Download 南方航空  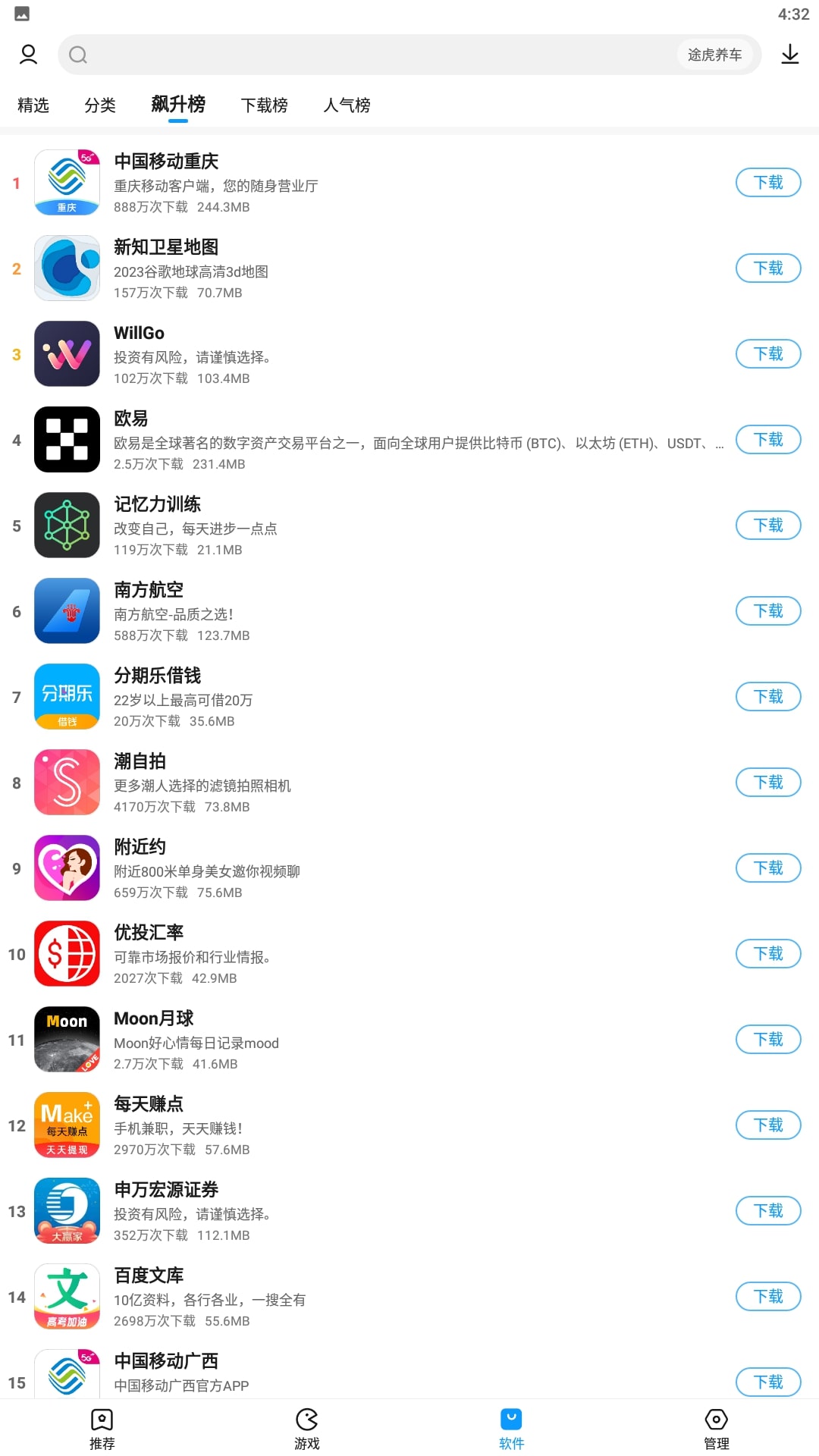(767, 611)
